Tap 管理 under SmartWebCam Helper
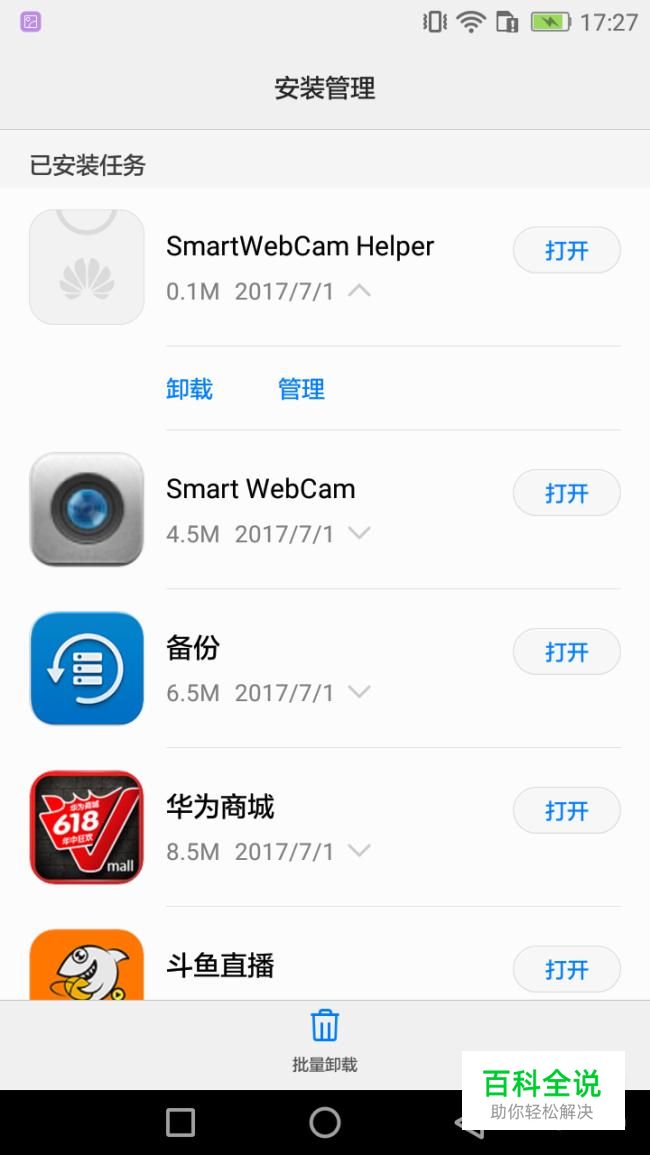The height and width of the screenshot is (1155, 650). (301, 389)
